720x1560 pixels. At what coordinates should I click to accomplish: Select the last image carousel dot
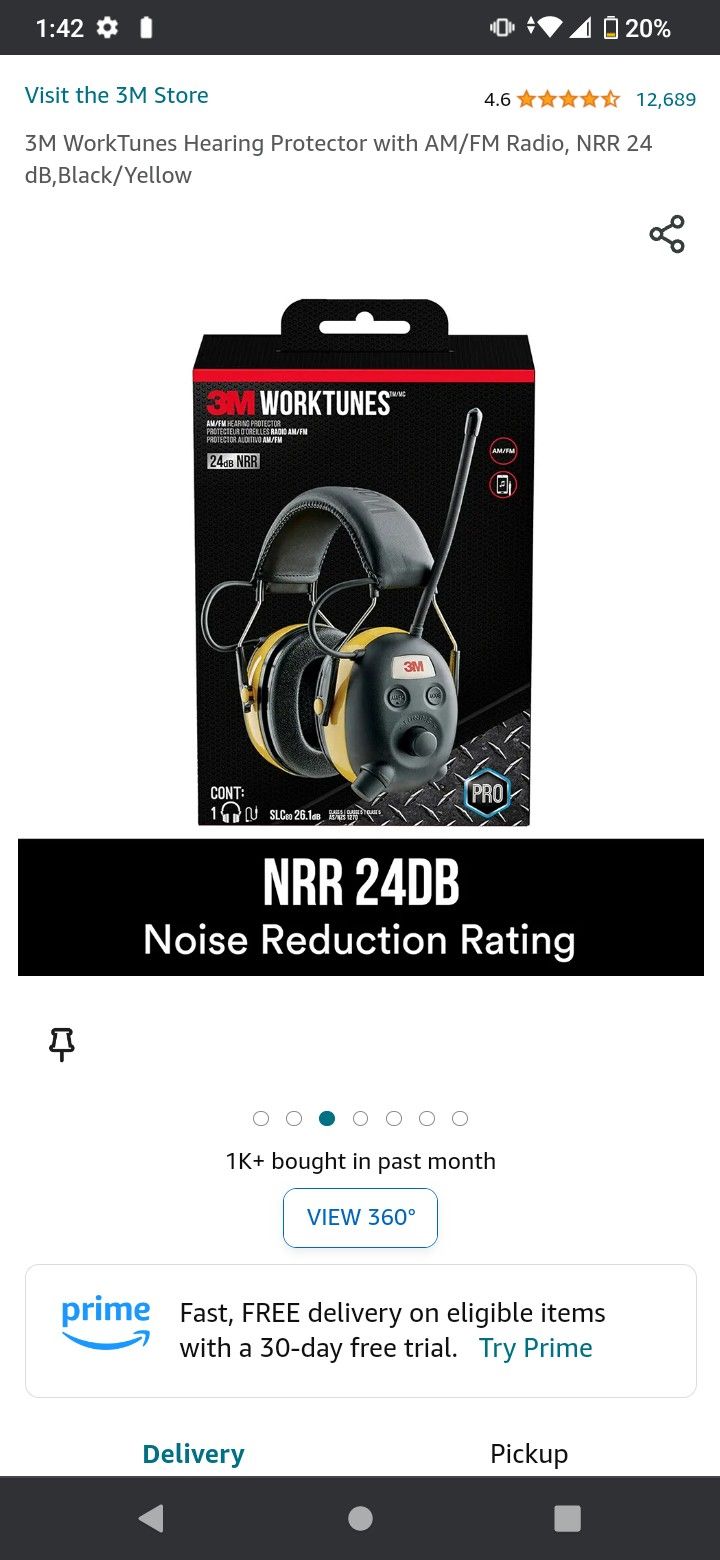pos(460,1118)
